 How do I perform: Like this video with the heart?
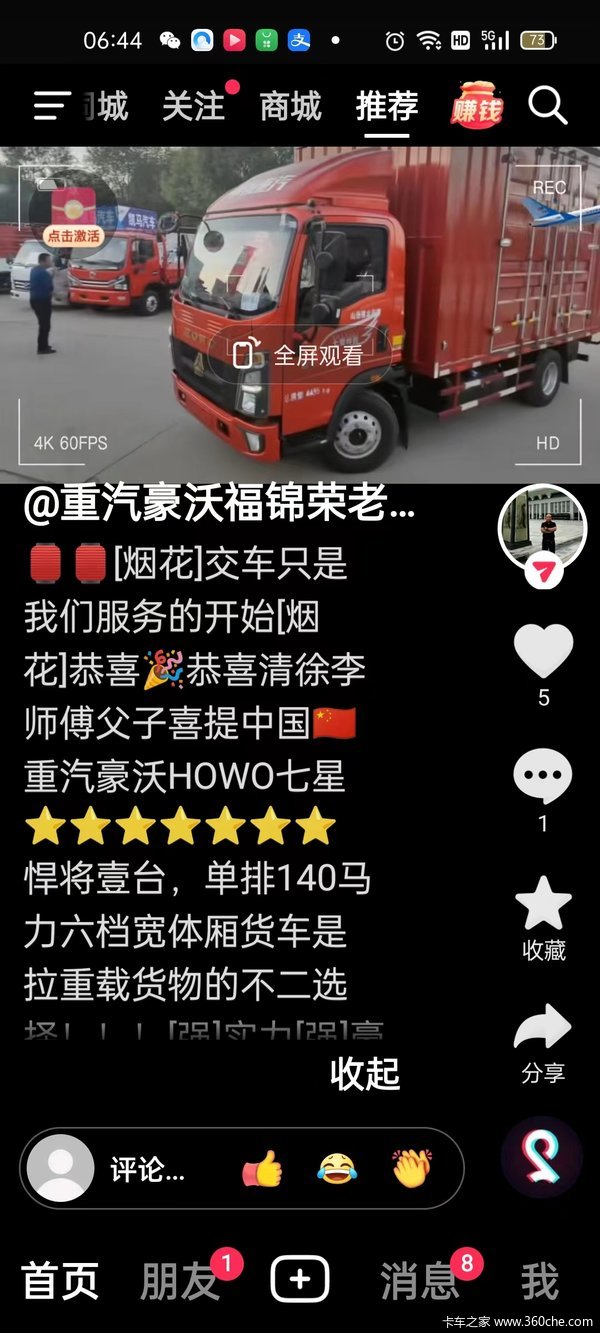[543, 650]
